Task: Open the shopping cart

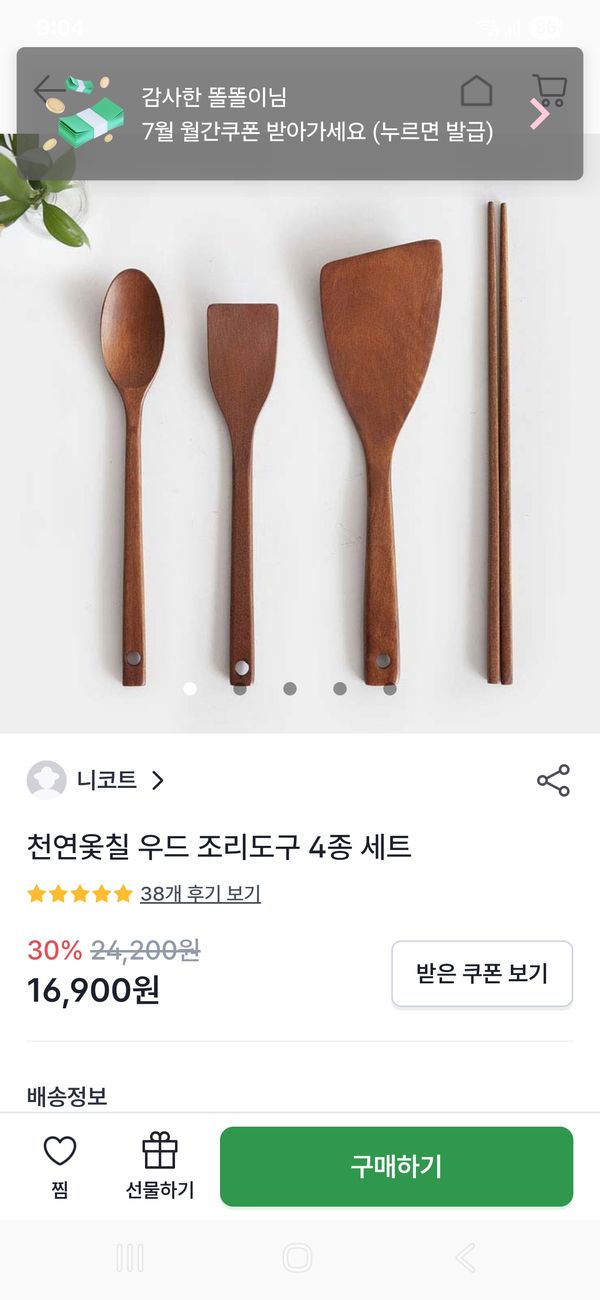Action: 549,91
